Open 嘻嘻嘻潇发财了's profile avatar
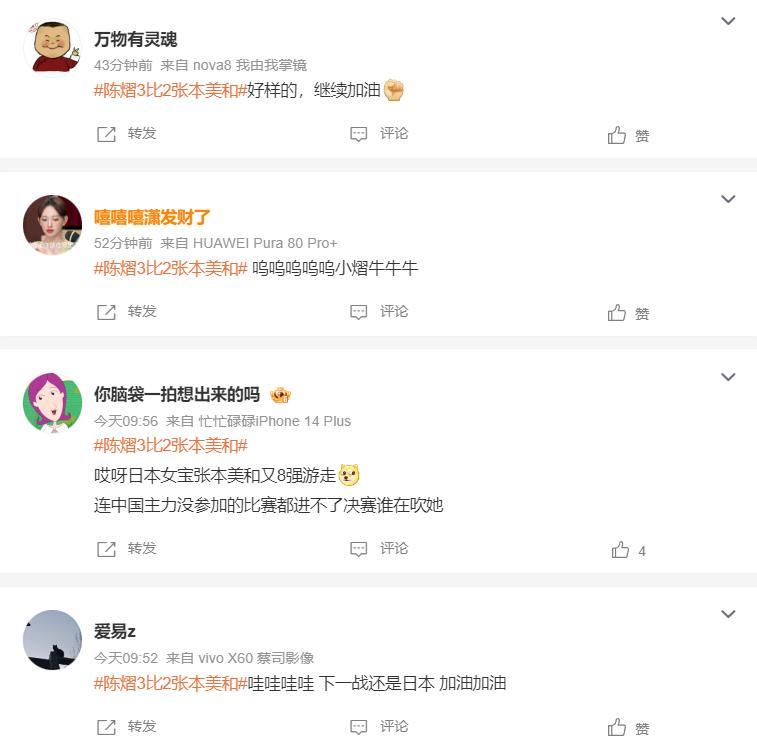Viewport: 757px width, 748px height. click(x=52, y=224)
